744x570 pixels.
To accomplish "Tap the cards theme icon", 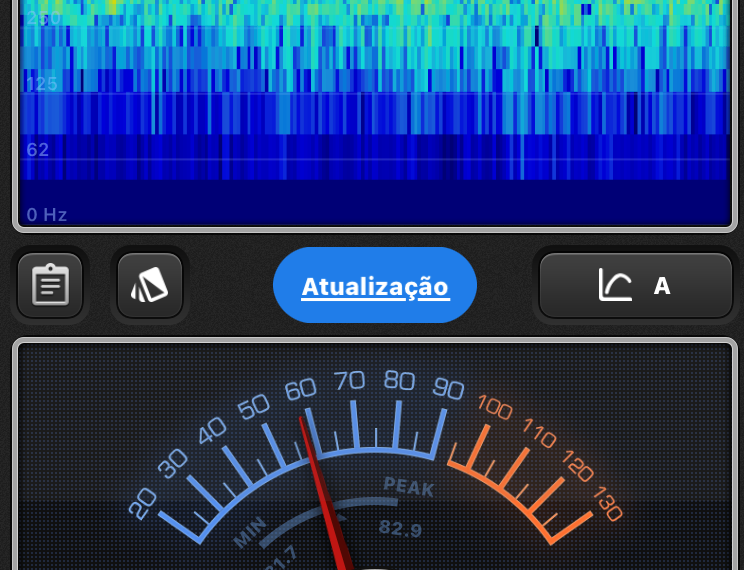I will click(150, 286).
